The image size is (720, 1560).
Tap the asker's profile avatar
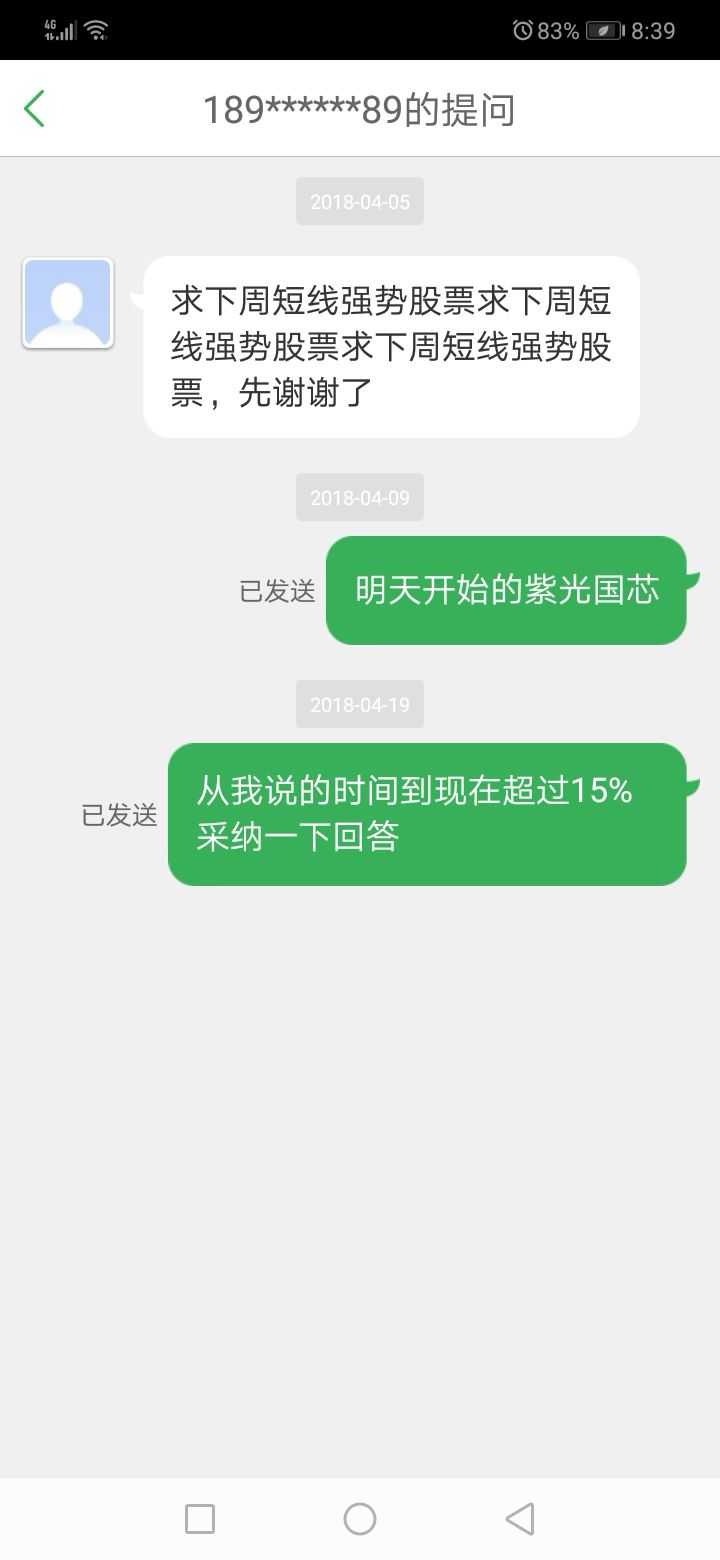(x=68, y=303)
